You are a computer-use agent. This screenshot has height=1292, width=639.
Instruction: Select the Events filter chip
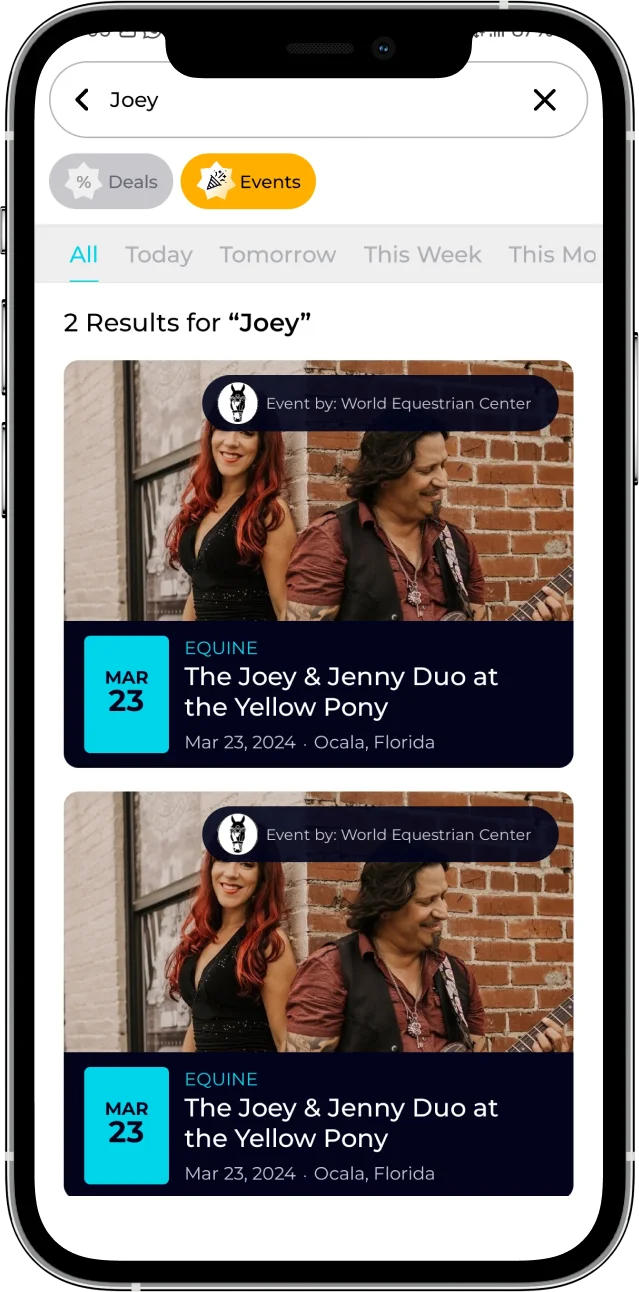click(248, 182)
